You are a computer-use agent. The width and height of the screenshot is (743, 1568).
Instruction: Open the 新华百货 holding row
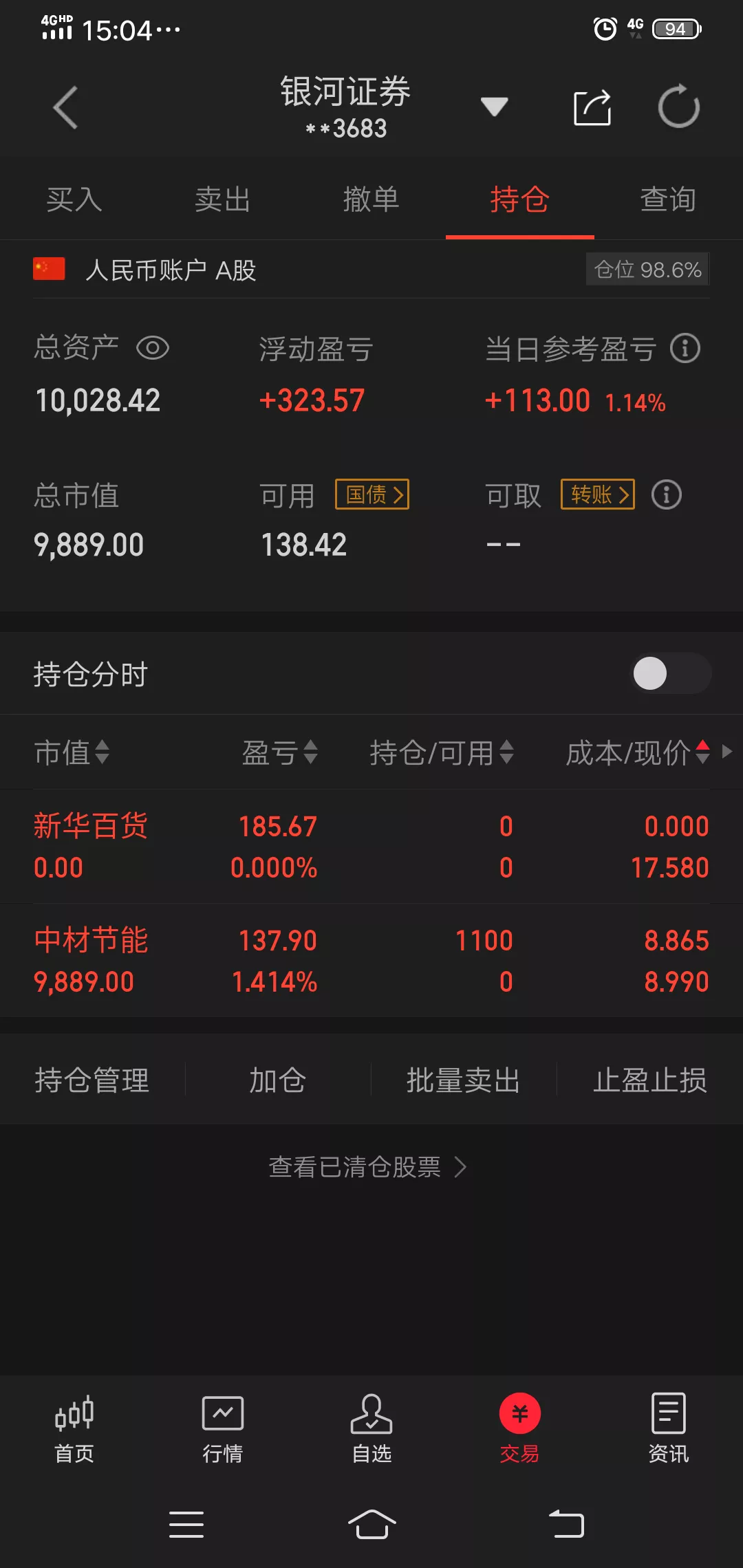[x=371, y=847]
